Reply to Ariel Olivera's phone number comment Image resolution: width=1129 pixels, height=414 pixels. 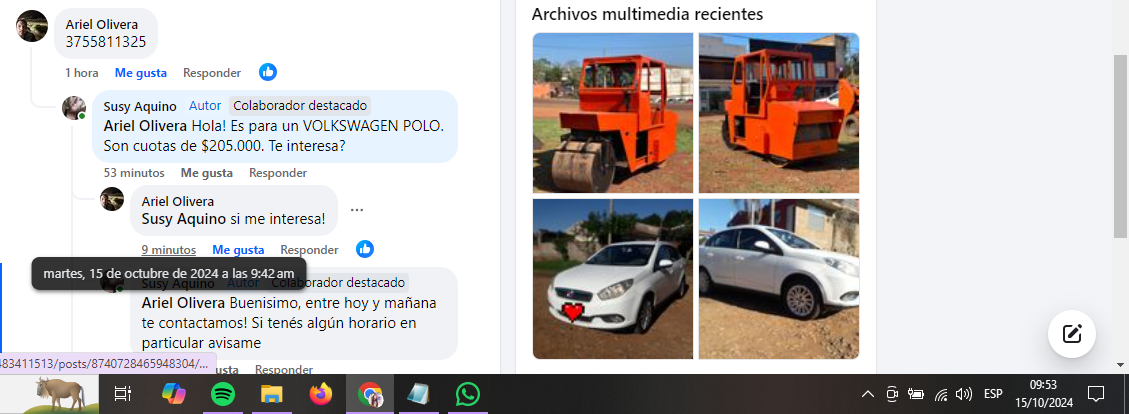click(x=211, y=73)
